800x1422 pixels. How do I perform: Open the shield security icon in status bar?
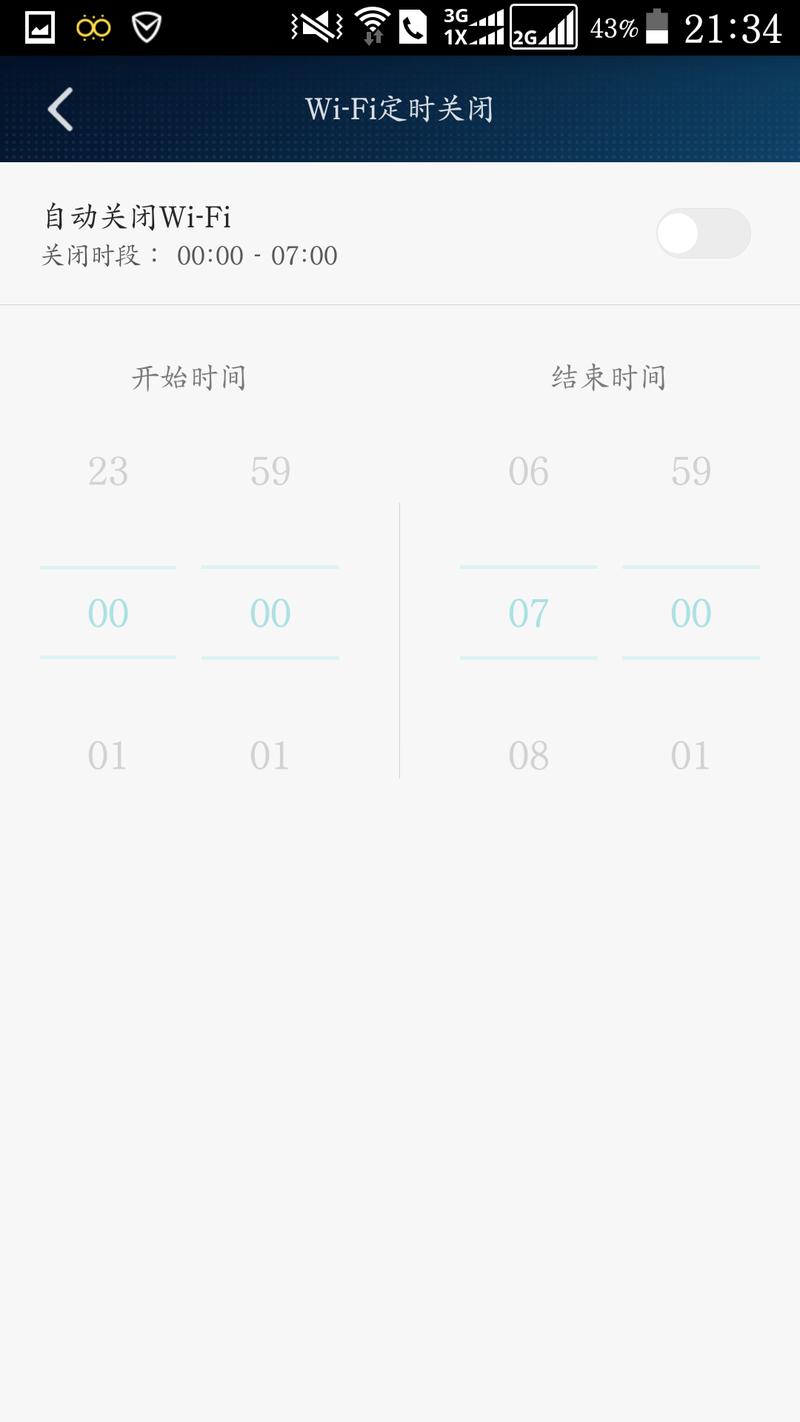pyautogui.click(x=147, y=27)
